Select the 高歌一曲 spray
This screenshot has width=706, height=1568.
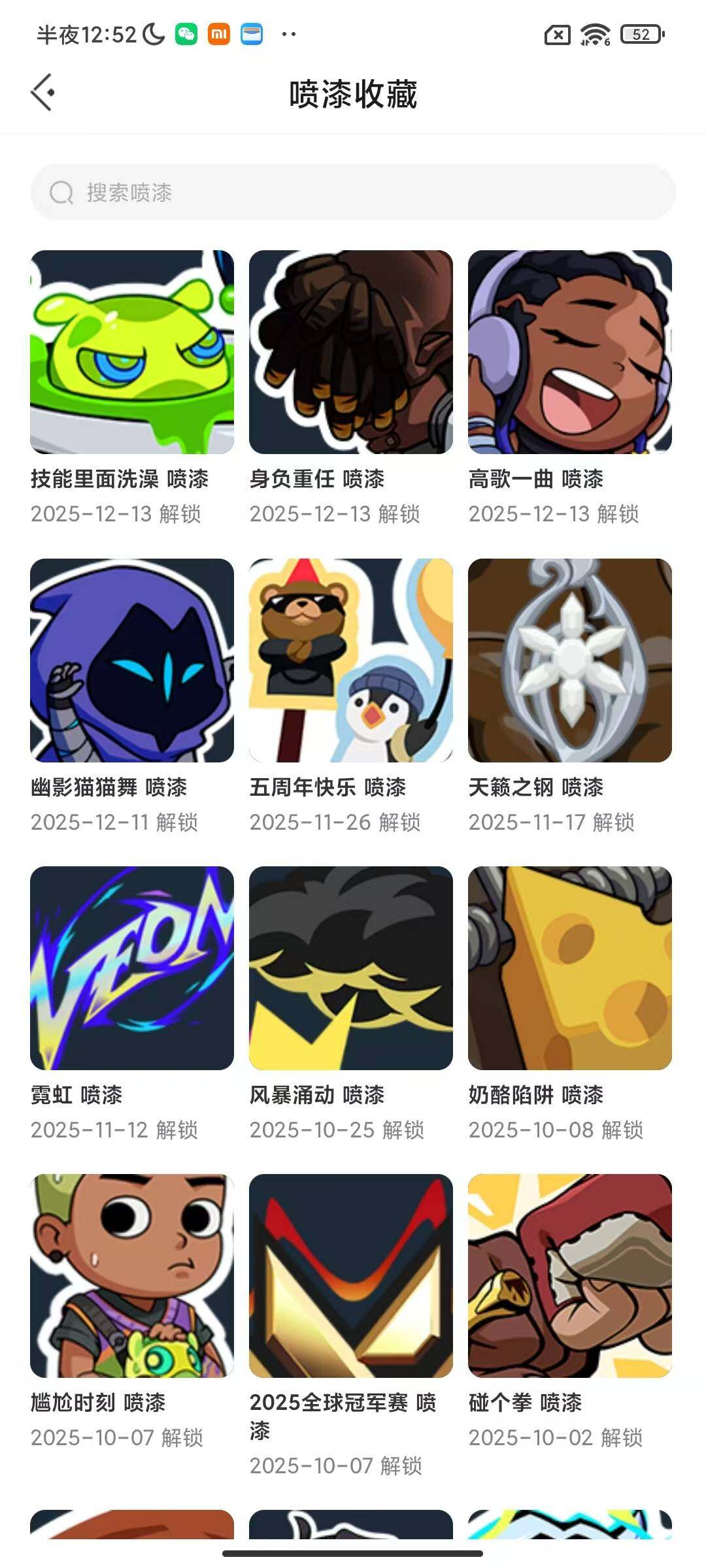570,352
